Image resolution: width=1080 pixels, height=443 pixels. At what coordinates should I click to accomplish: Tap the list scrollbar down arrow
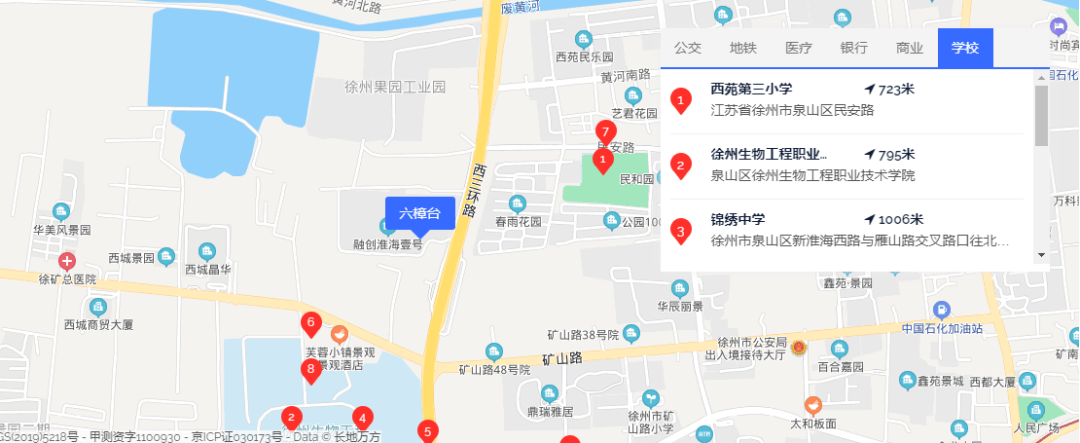[x=1041, y=255]
